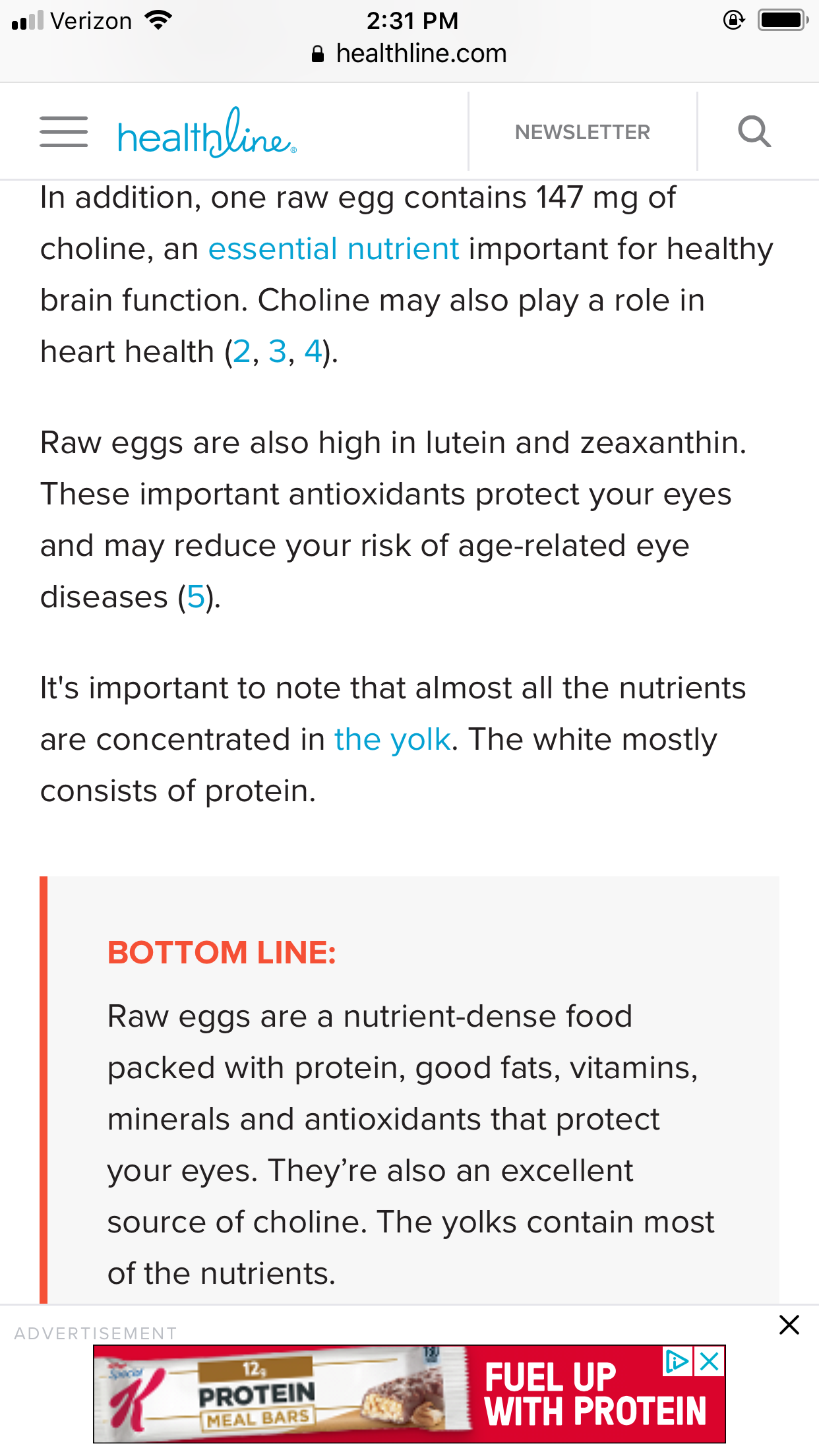Open citation 4 reference
Screen dimensions: 819x1456
tap(313, 351)
